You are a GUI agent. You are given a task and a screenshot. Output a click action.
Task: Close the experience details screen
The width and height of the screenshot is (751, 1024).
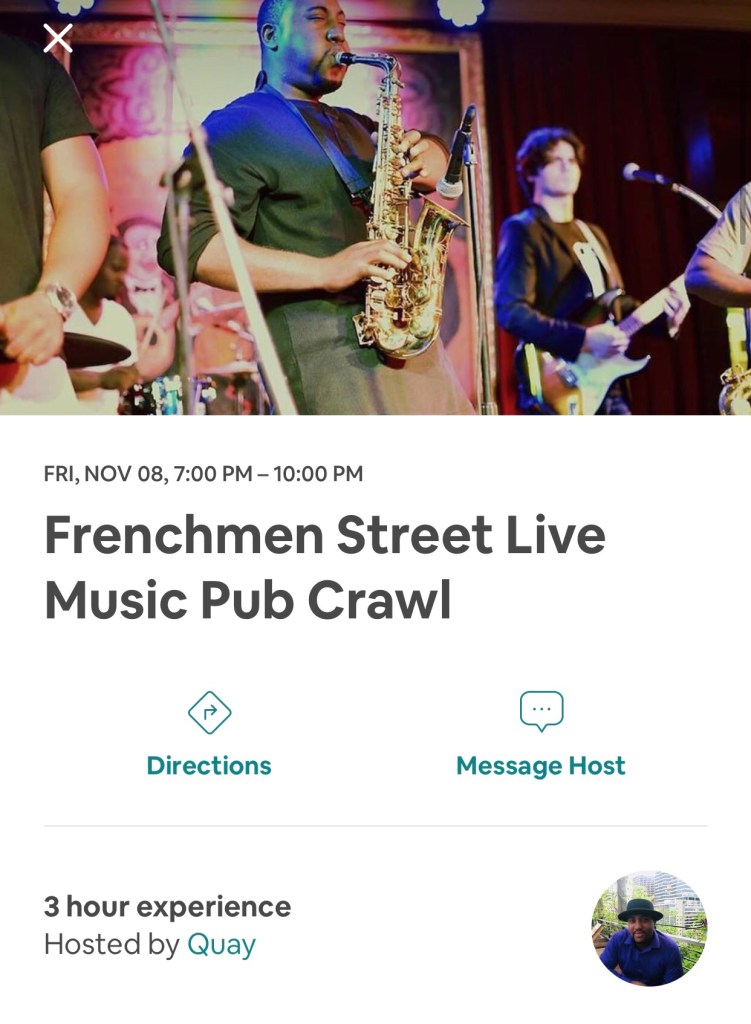pos(58,38)
